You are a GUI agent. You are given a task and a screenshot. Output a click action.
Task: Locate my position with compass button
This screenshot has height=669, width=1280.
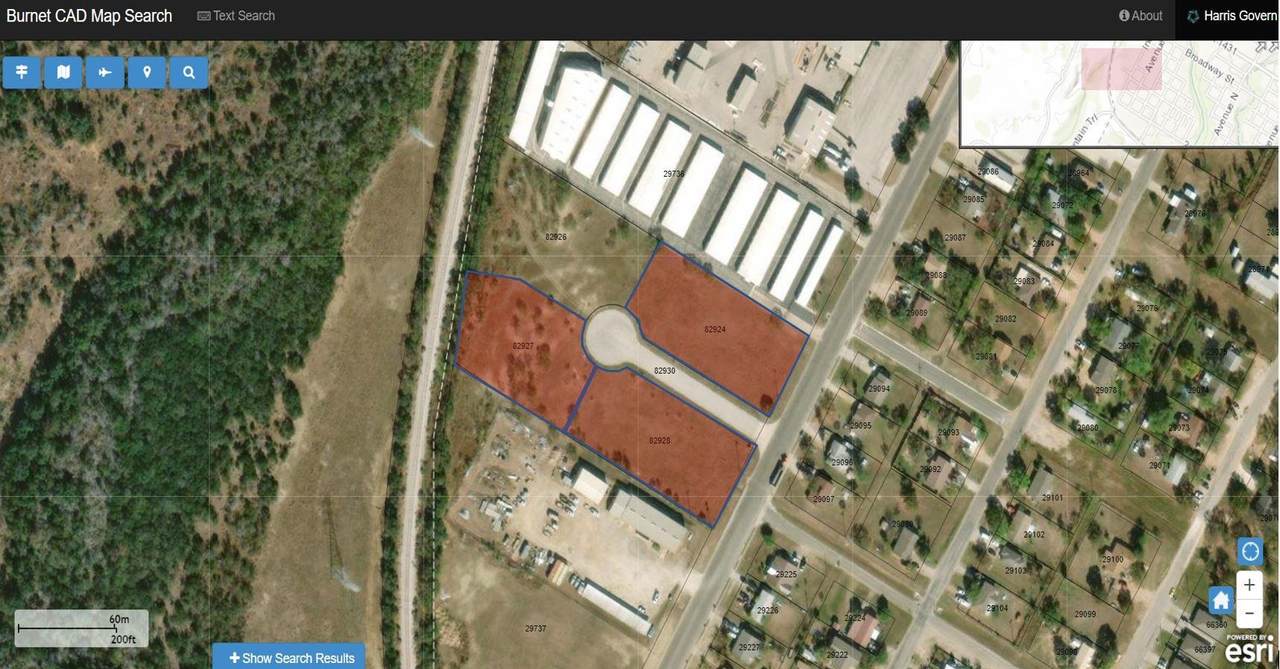point(1249,551)
